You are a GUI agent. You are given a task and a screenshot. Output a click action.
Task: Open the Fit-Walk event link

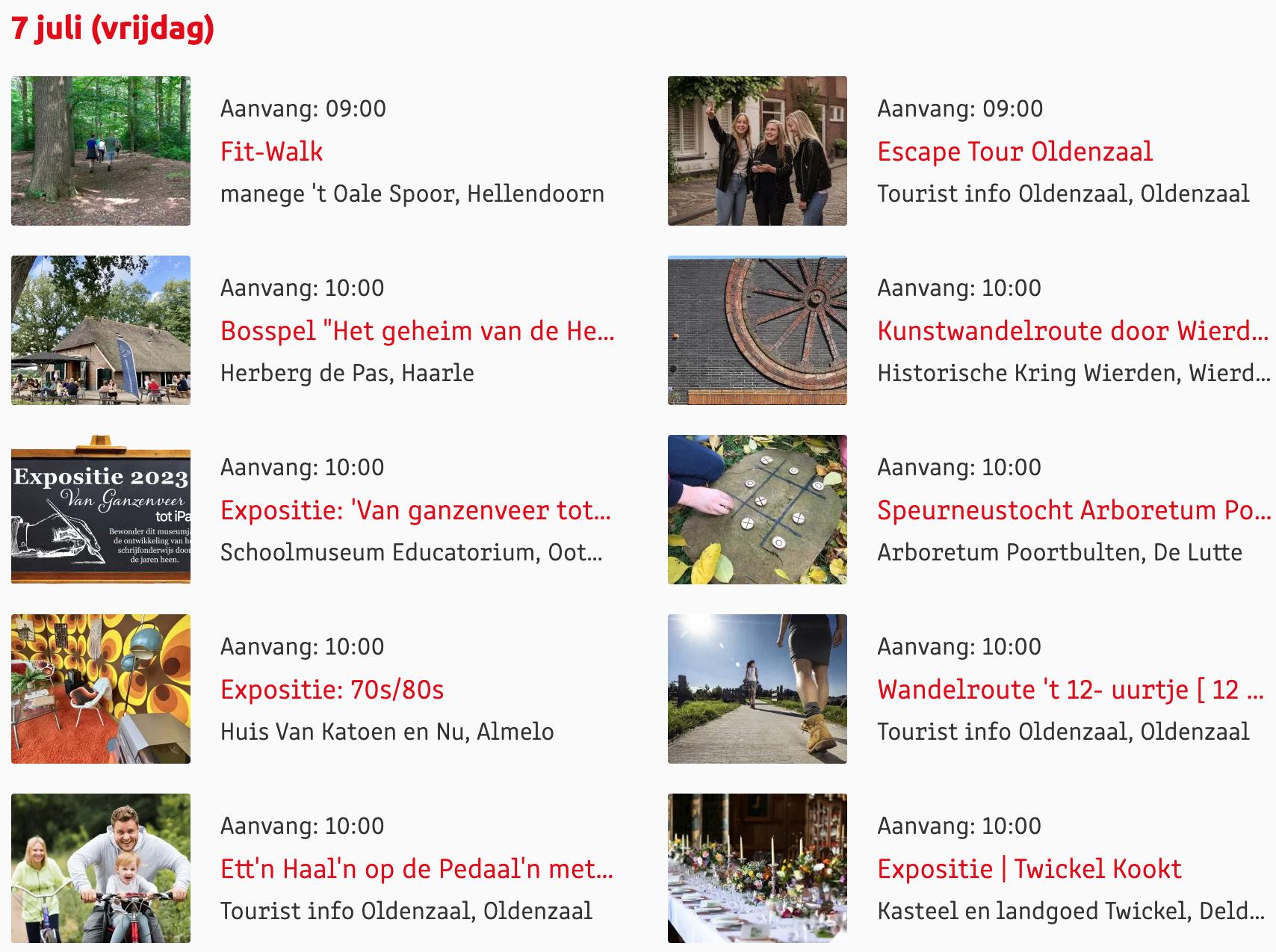271,152
